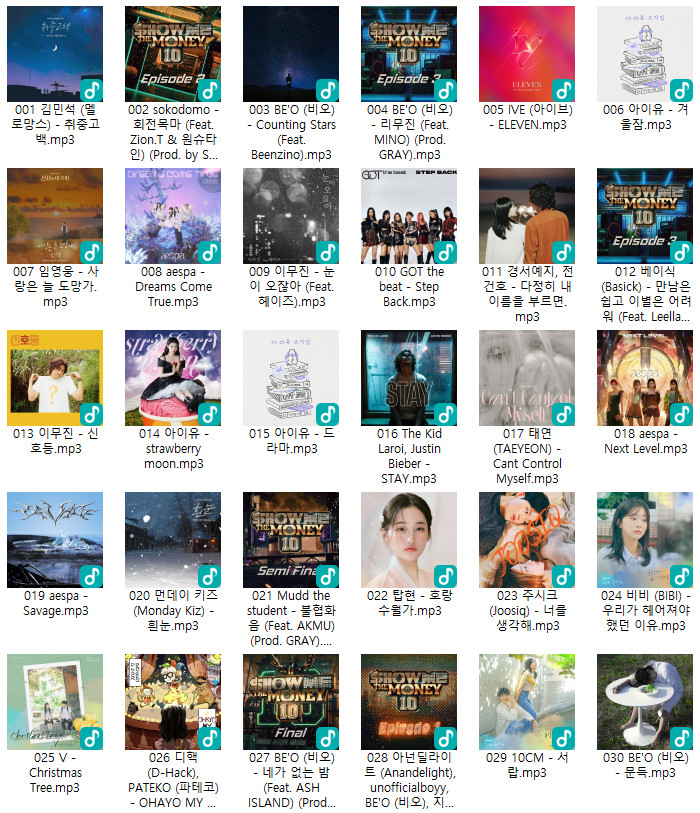Select 024 비비 (BIBI) track file
Viewport: 700px width, 813px height.
(644, 539)
